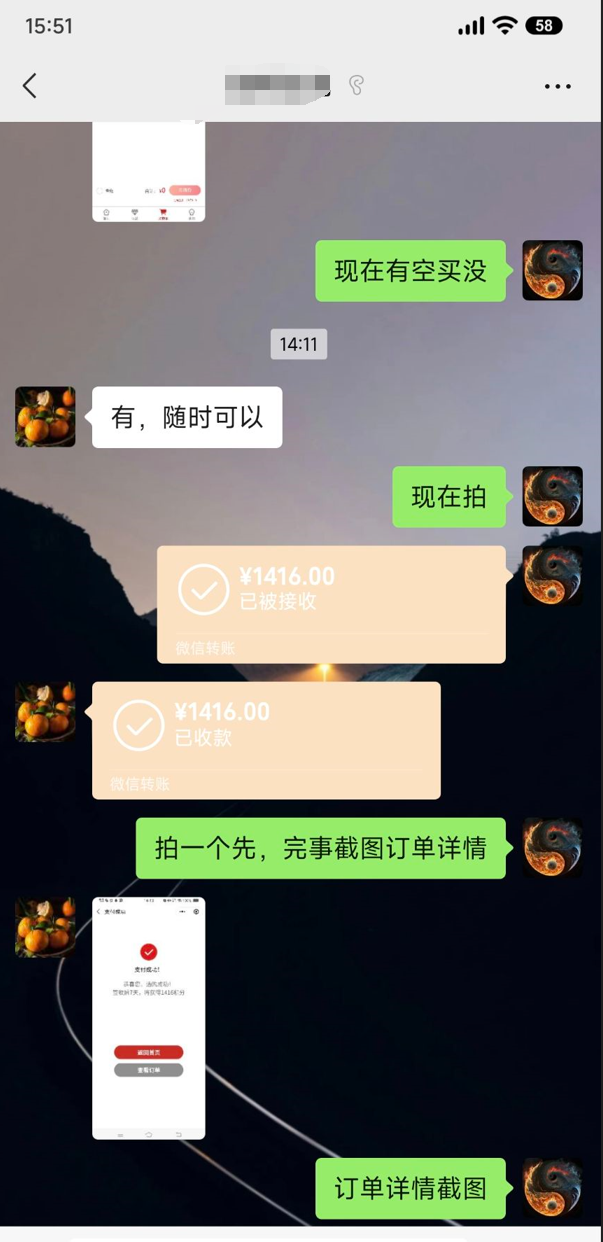Open the chat overflow menu
The width and height of the screenshot is (603, 1242).
(x=557, y=87)
